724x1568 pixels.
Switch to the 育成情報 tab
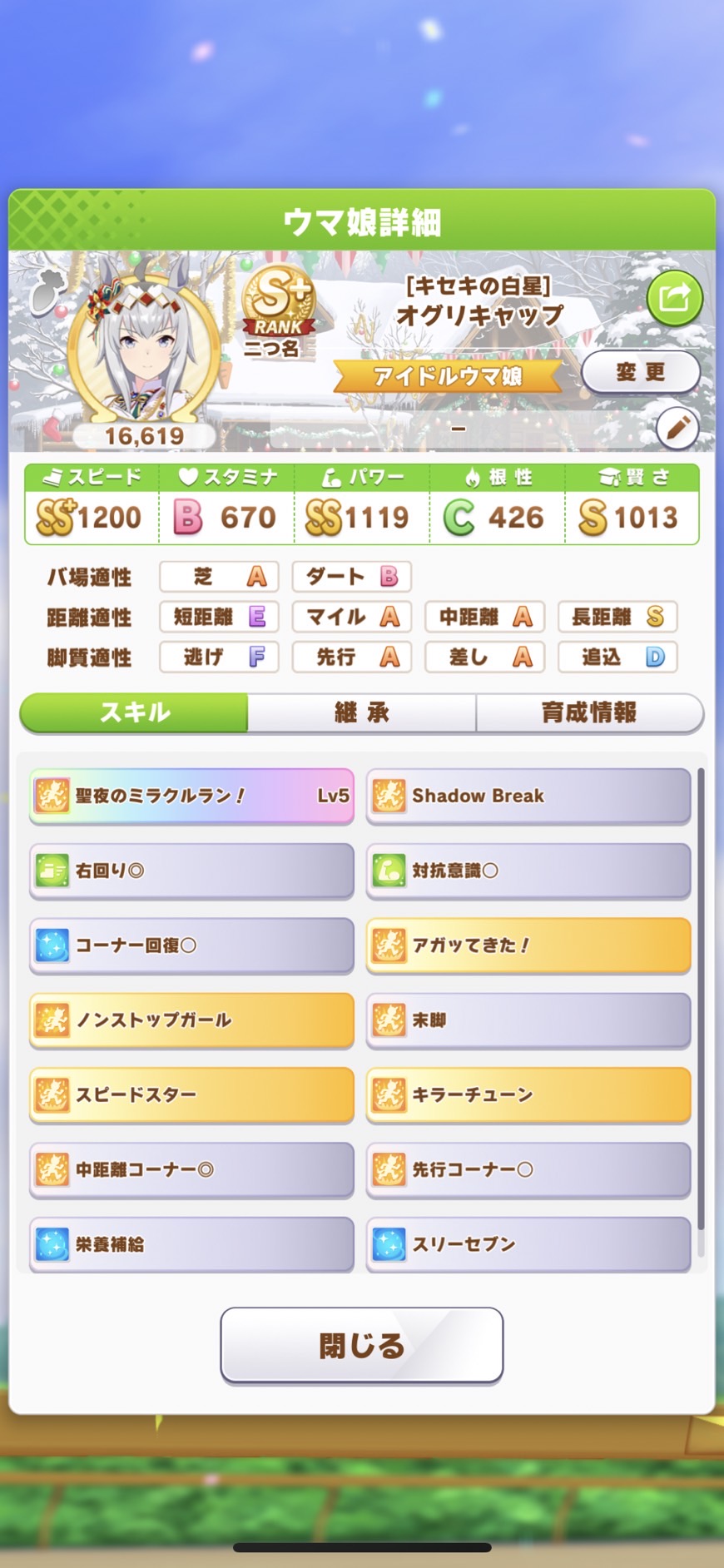(x=589, y=712)
